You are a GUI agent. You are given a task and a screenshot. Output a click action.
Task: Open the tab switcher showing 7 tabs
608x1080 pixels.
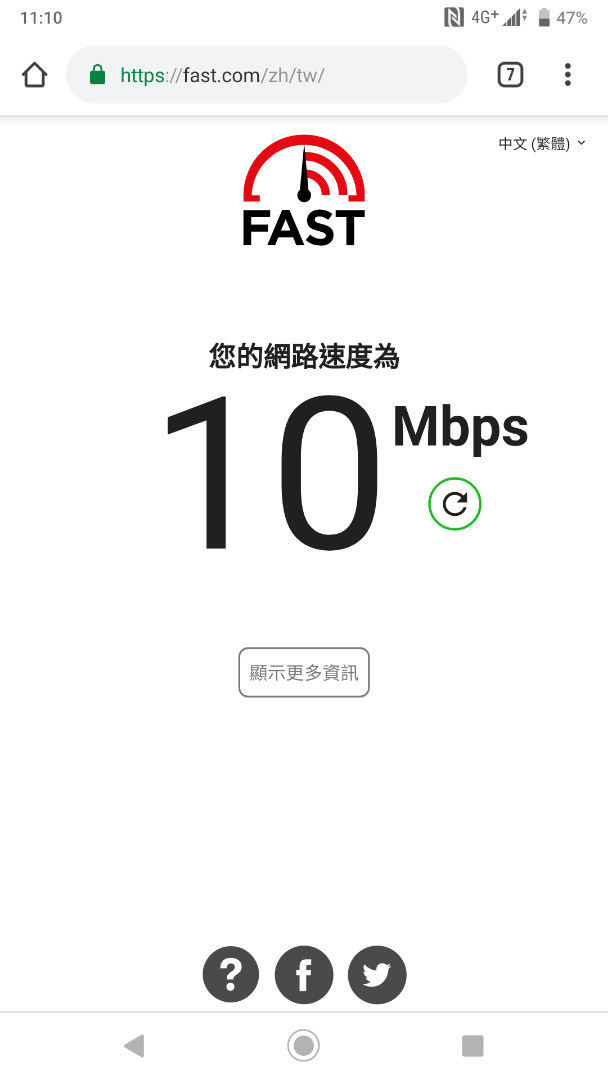click(x=510, y=75)
